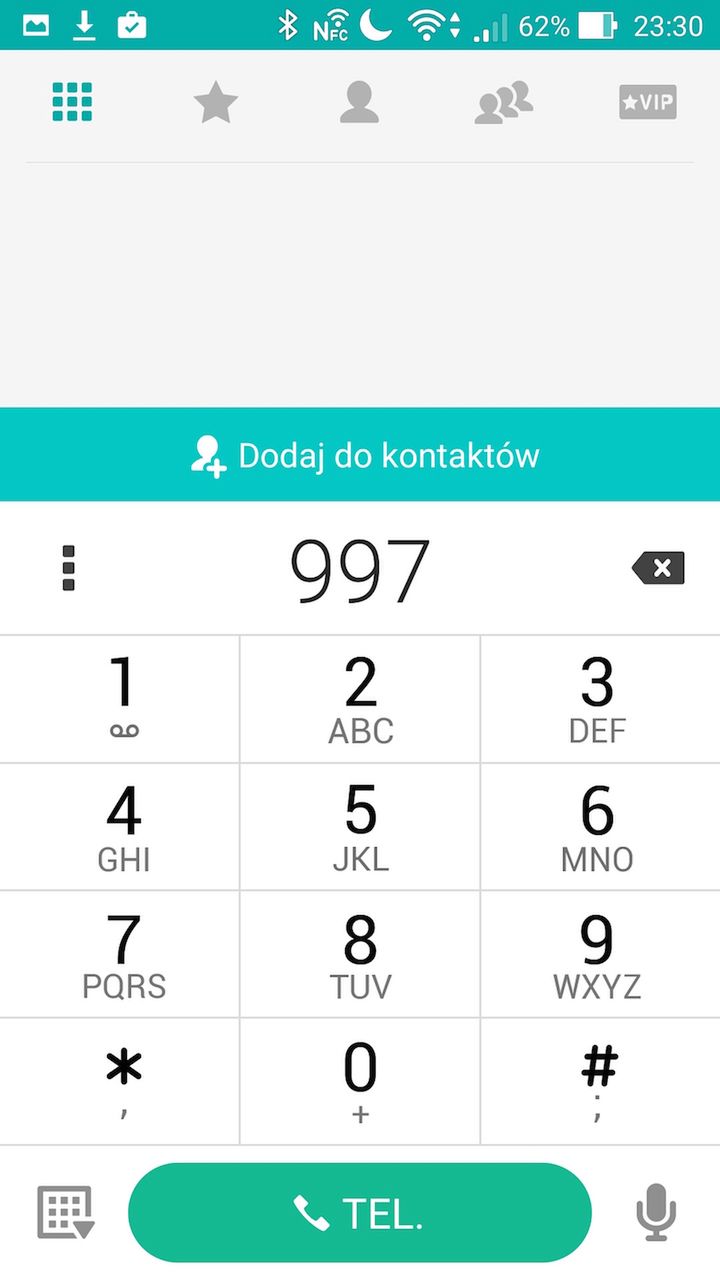Viewport: 720px width, 1280px height.
Task: Tap the 7 PQRS key
Action: [x=120, y=954]
